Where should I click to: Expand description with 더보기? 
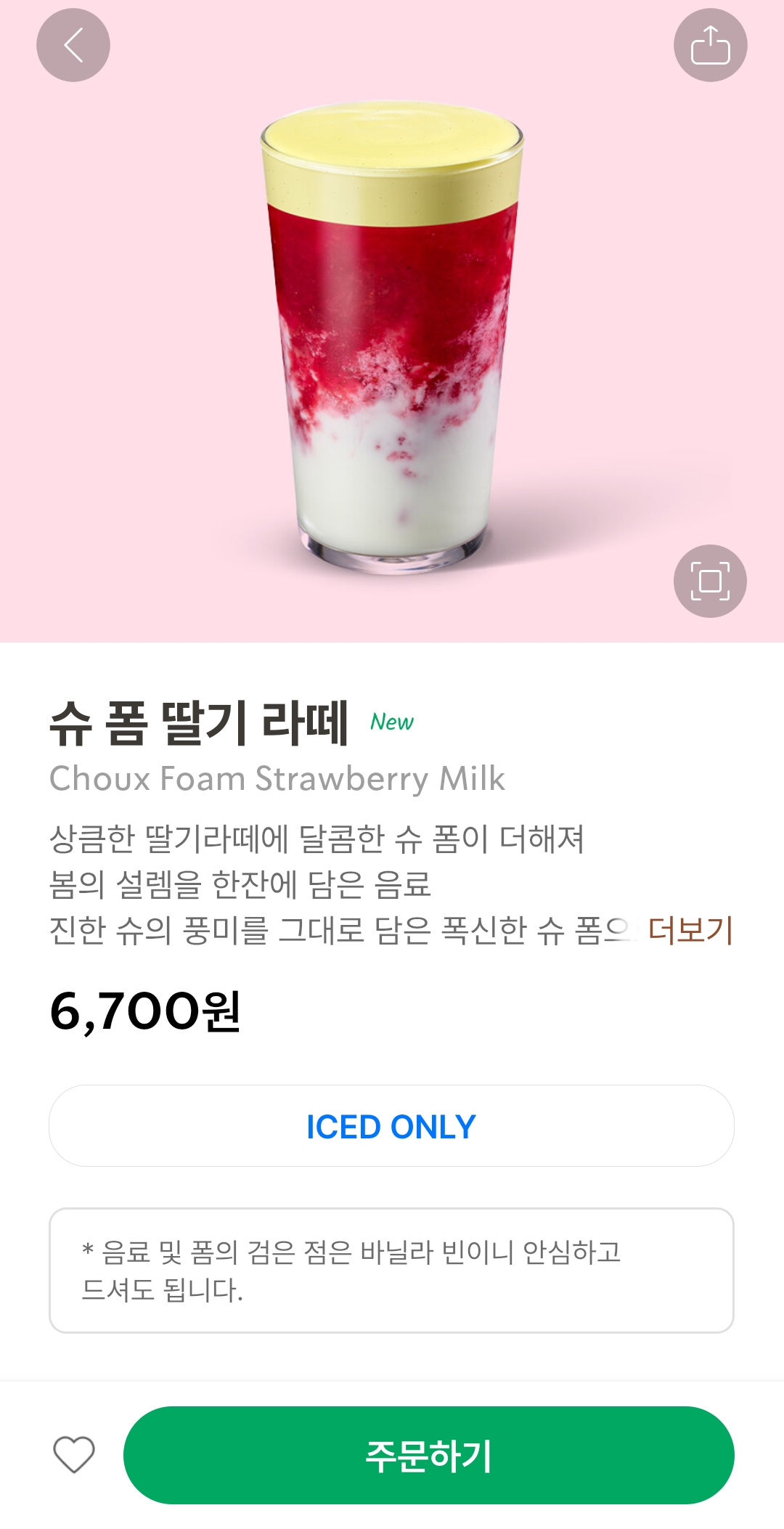(x=690, y=930)
